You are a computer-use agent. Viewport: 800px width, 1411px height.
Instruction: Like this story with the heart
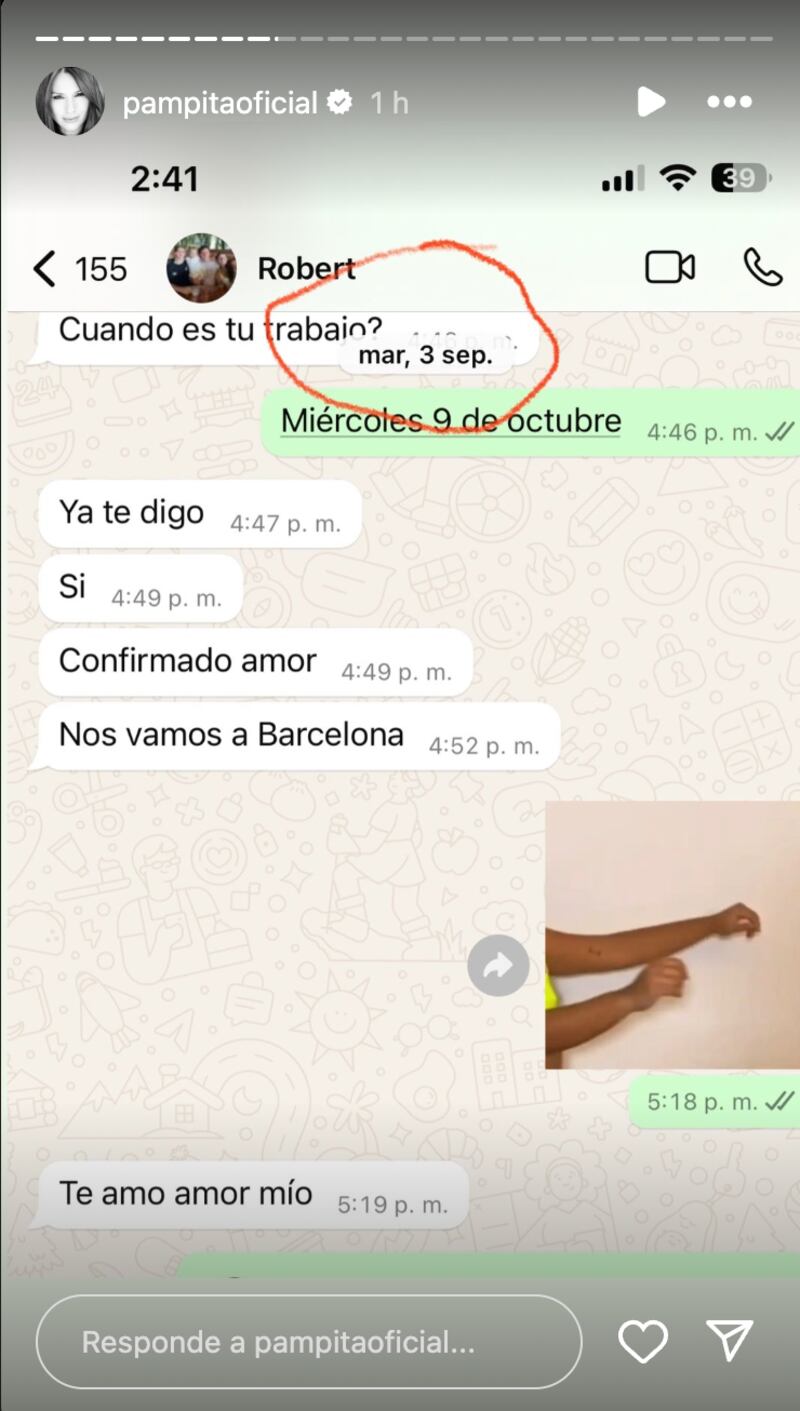tap(642, 1342)
